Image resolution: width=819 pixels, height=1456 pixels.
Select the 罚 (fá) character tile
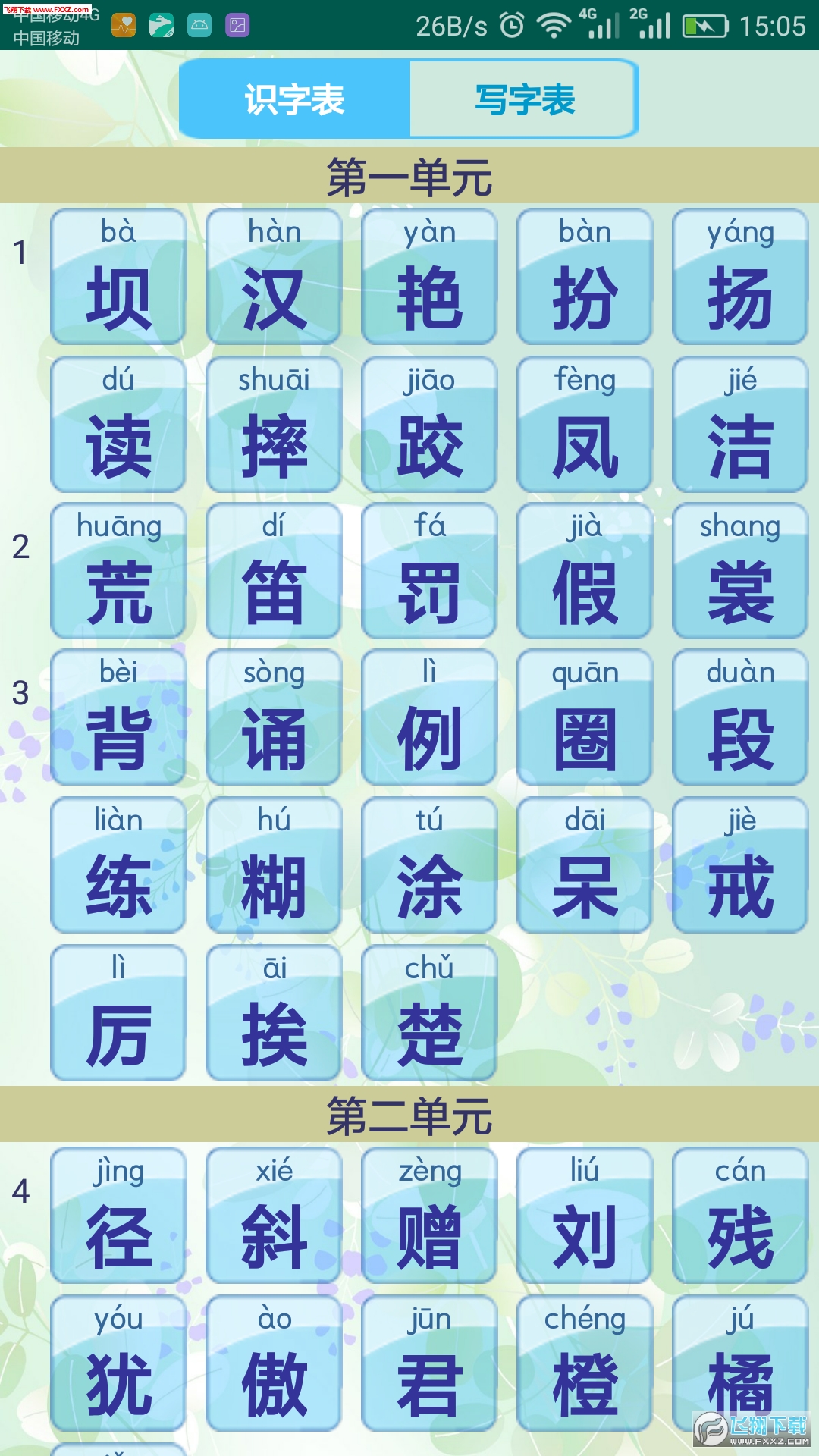point(429,571)
